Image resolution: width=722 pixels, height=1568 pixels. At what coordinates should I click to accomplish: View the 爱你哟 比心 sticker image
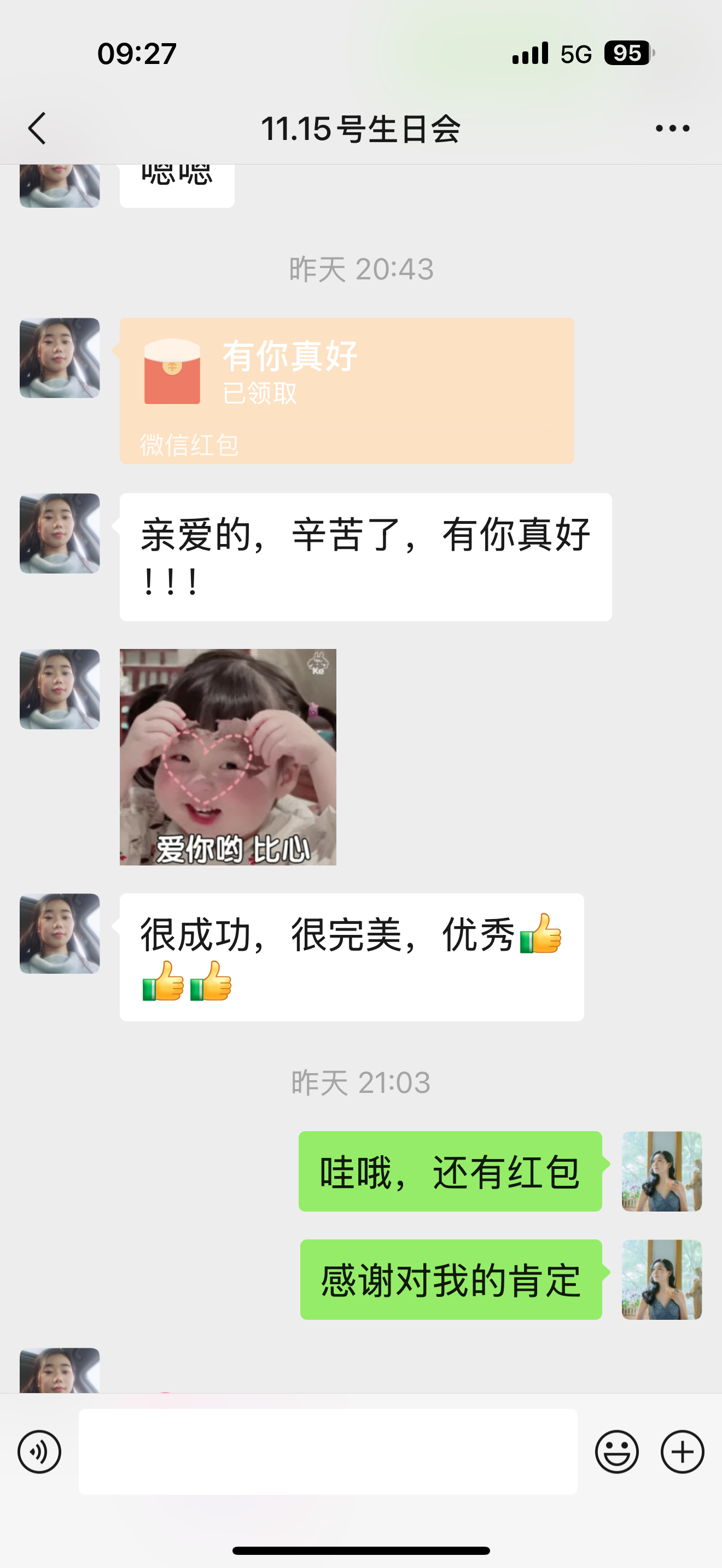tap(228, 757)
